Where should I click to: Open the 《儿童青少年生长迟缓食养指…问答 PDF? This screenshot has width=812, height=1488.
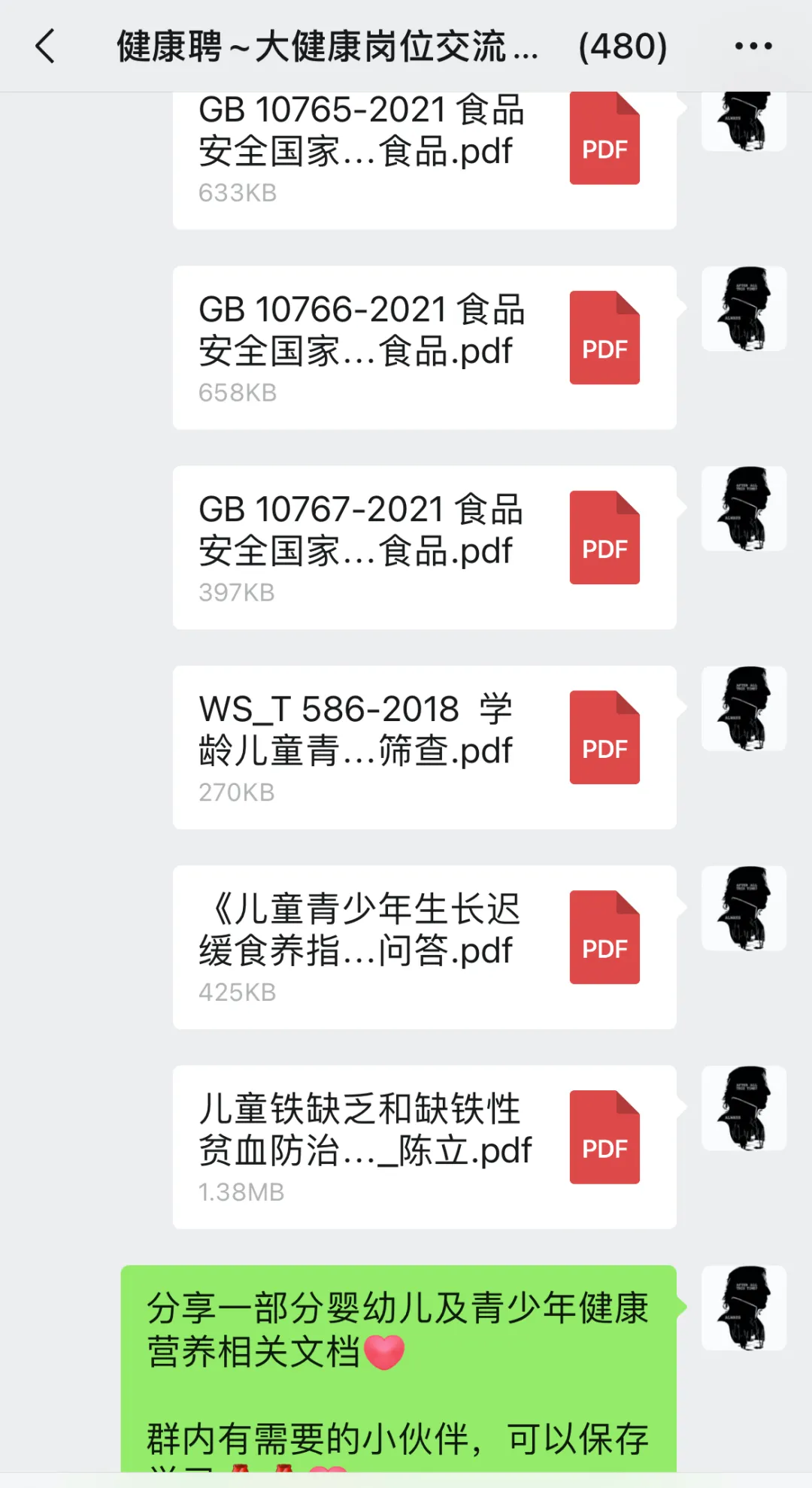click(424, 947)
